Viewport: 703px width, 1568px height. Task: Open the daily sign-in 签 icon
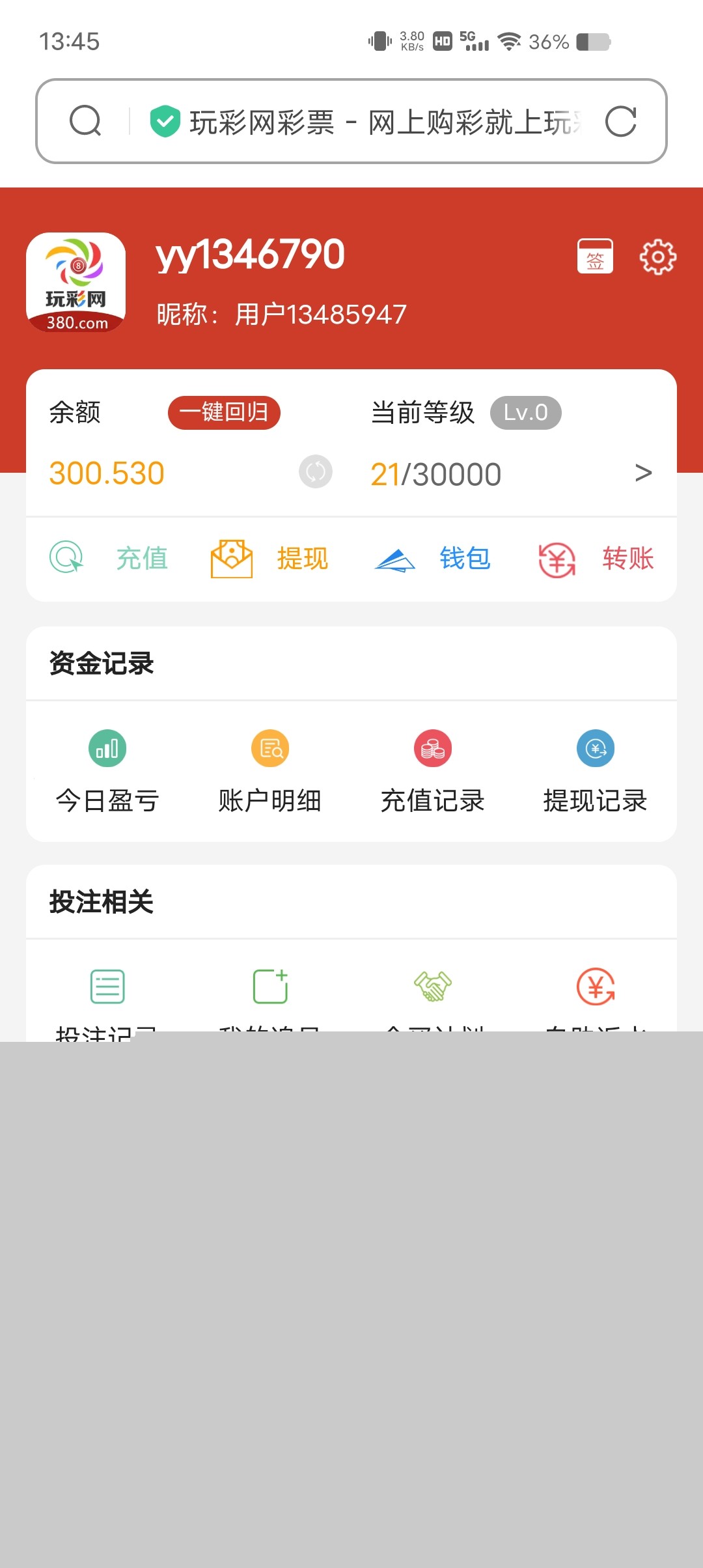pyautogui.click(x=596, y=256)
